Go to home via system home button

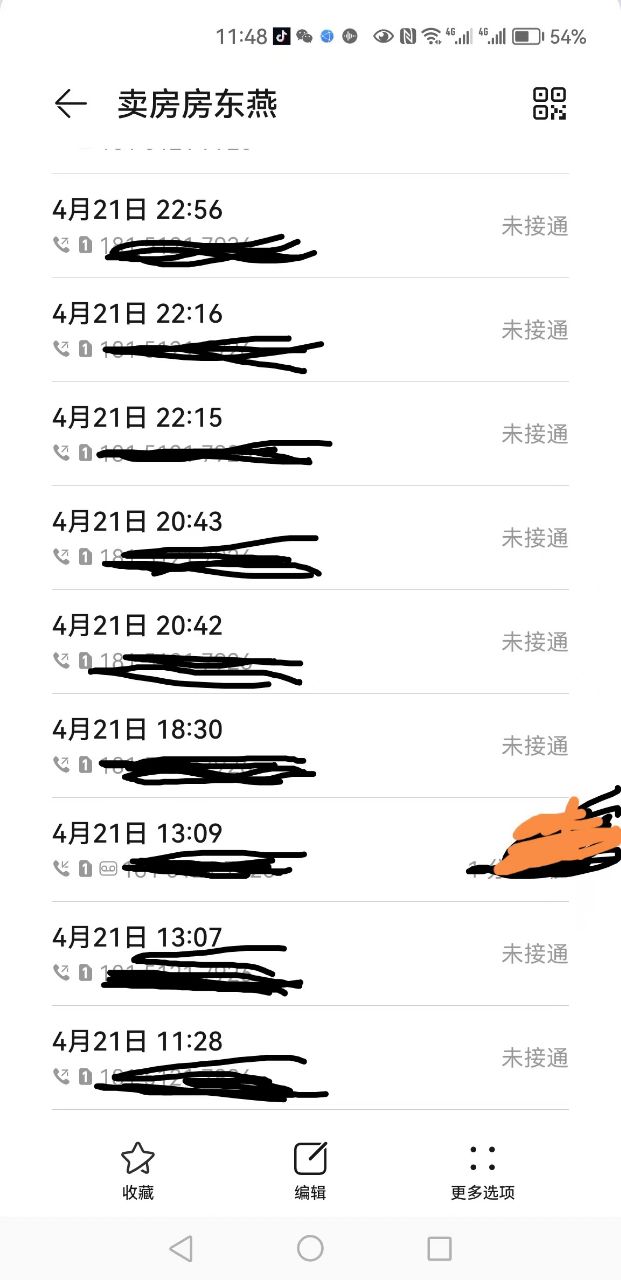coord(310,1248)
